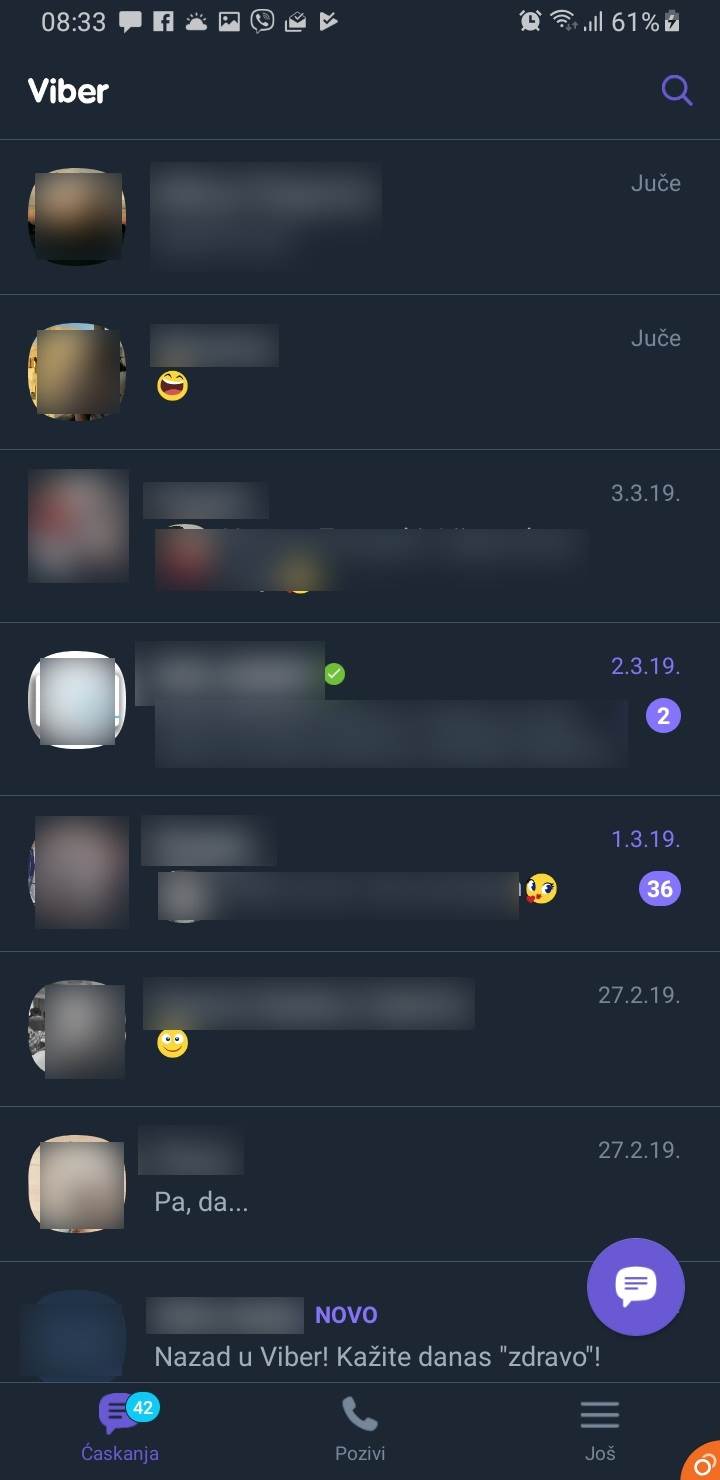Switch to the Pozivi tab

click(360, 1428)
